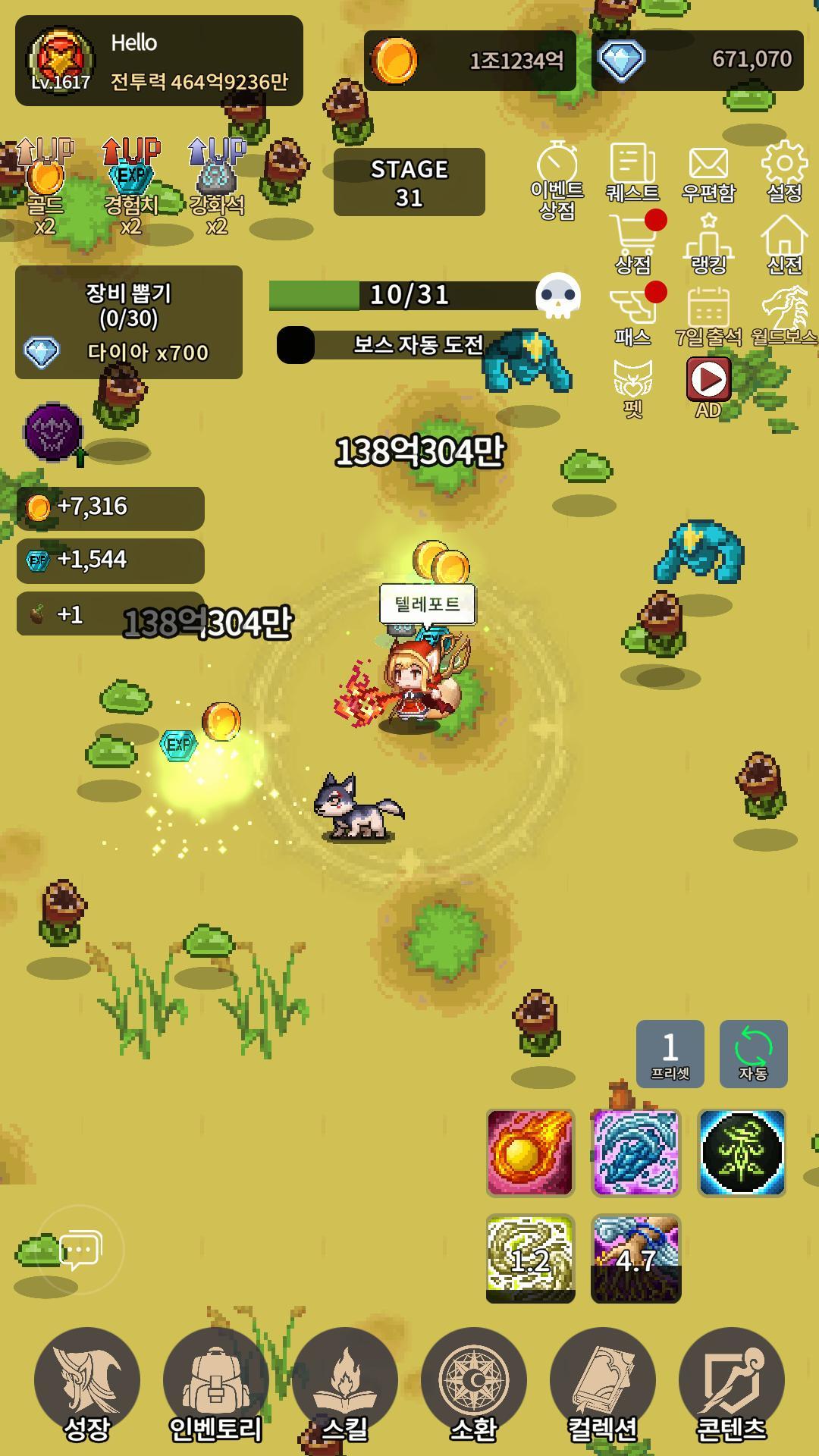Screen dimensions: 819x1456
Task: Toggle 보스 자동 도전 checkbox
Action: click(x=296, y=345)
